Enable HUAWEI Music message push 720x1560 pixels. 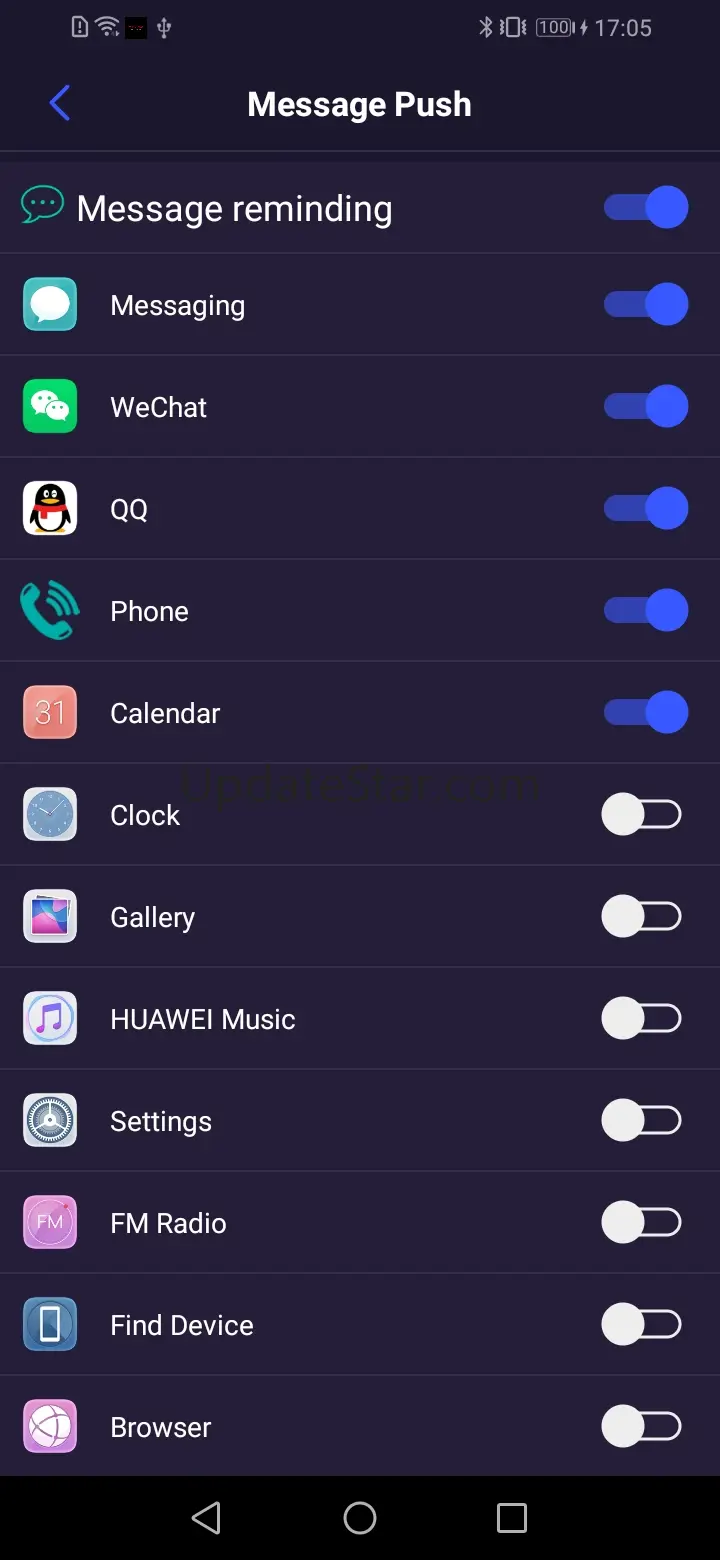tap(642, 1019)
